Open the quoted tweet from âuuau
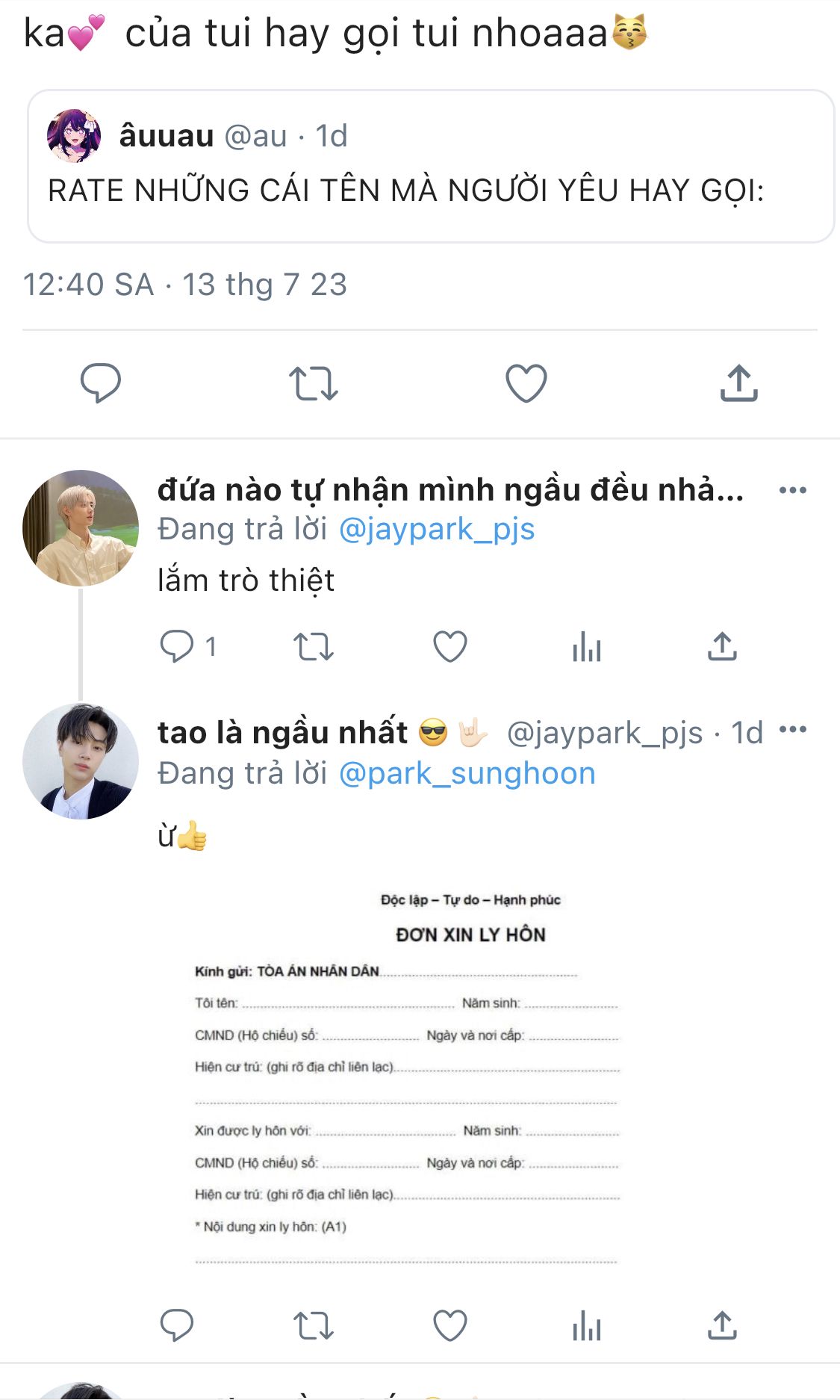 431,166
